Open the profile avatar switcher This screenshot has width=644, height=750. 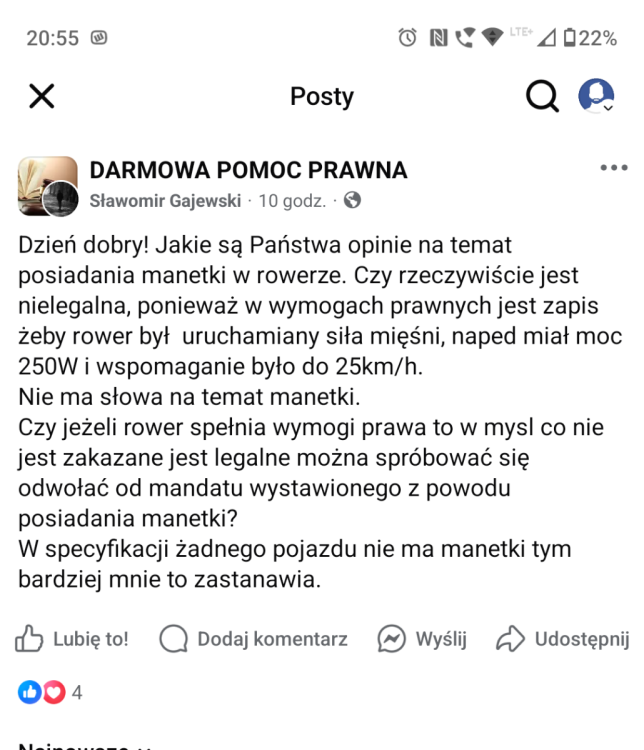tap(597, 96)
